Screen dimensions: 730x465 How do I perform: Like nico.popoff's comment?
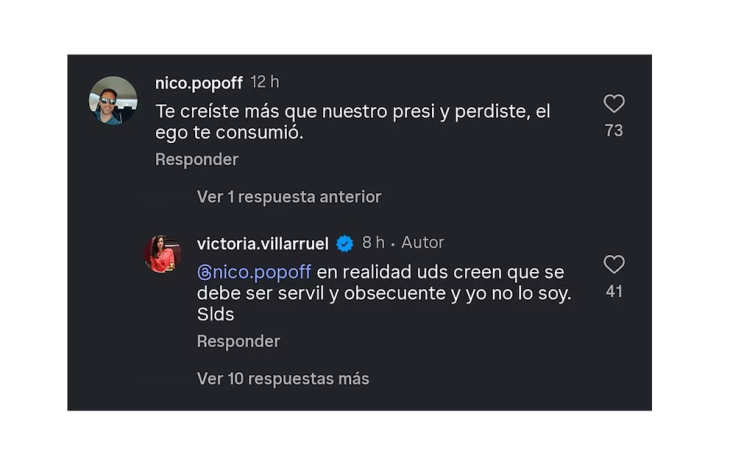coord(614,104)
